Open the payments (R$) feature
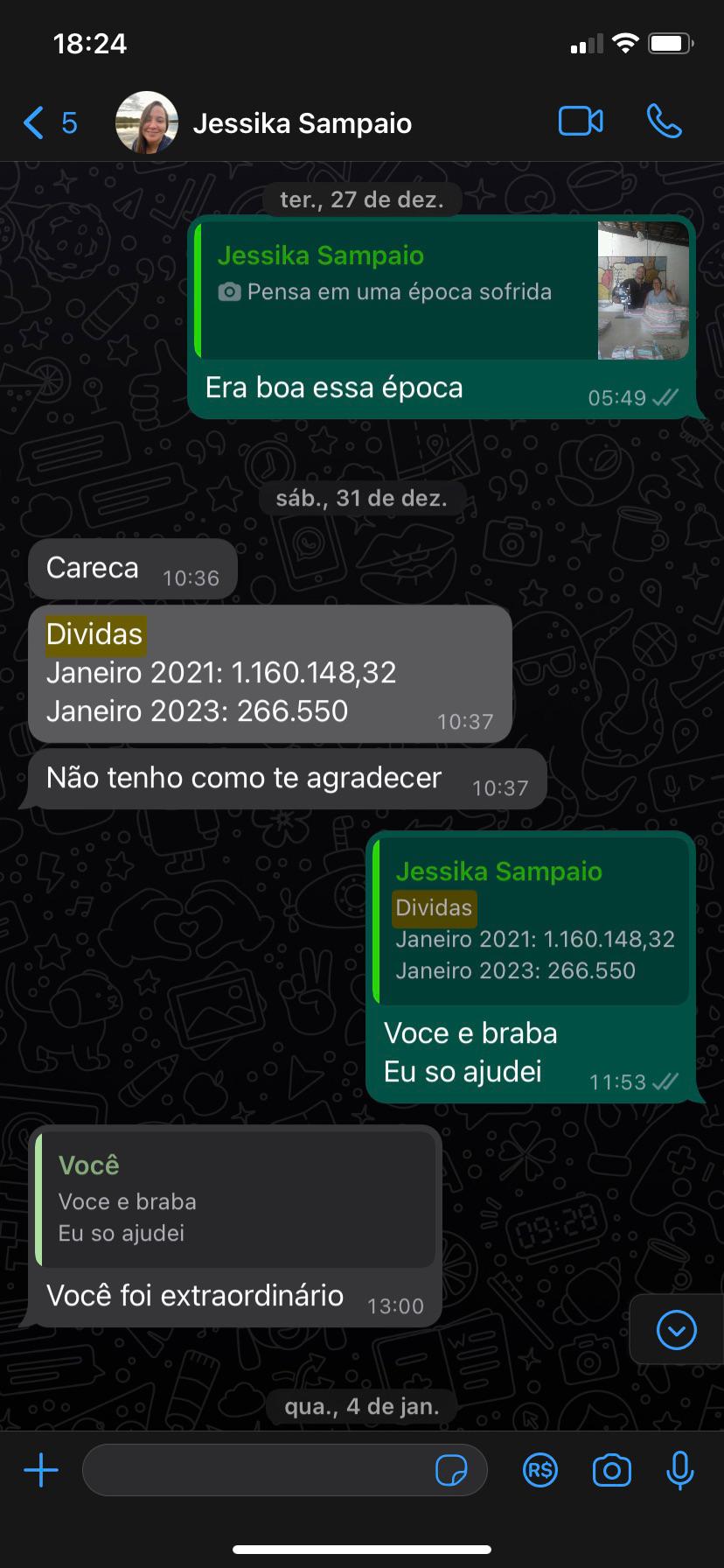 click(x=540, y=1470)
